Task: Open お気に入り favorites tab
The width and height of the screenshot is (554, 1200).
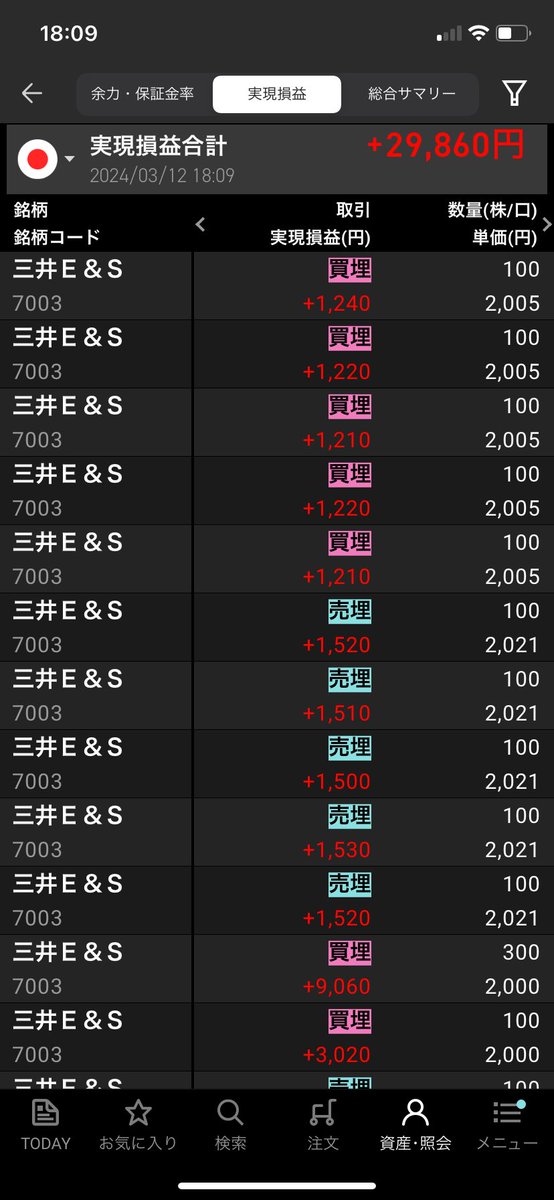Action: click(138, 1125)
